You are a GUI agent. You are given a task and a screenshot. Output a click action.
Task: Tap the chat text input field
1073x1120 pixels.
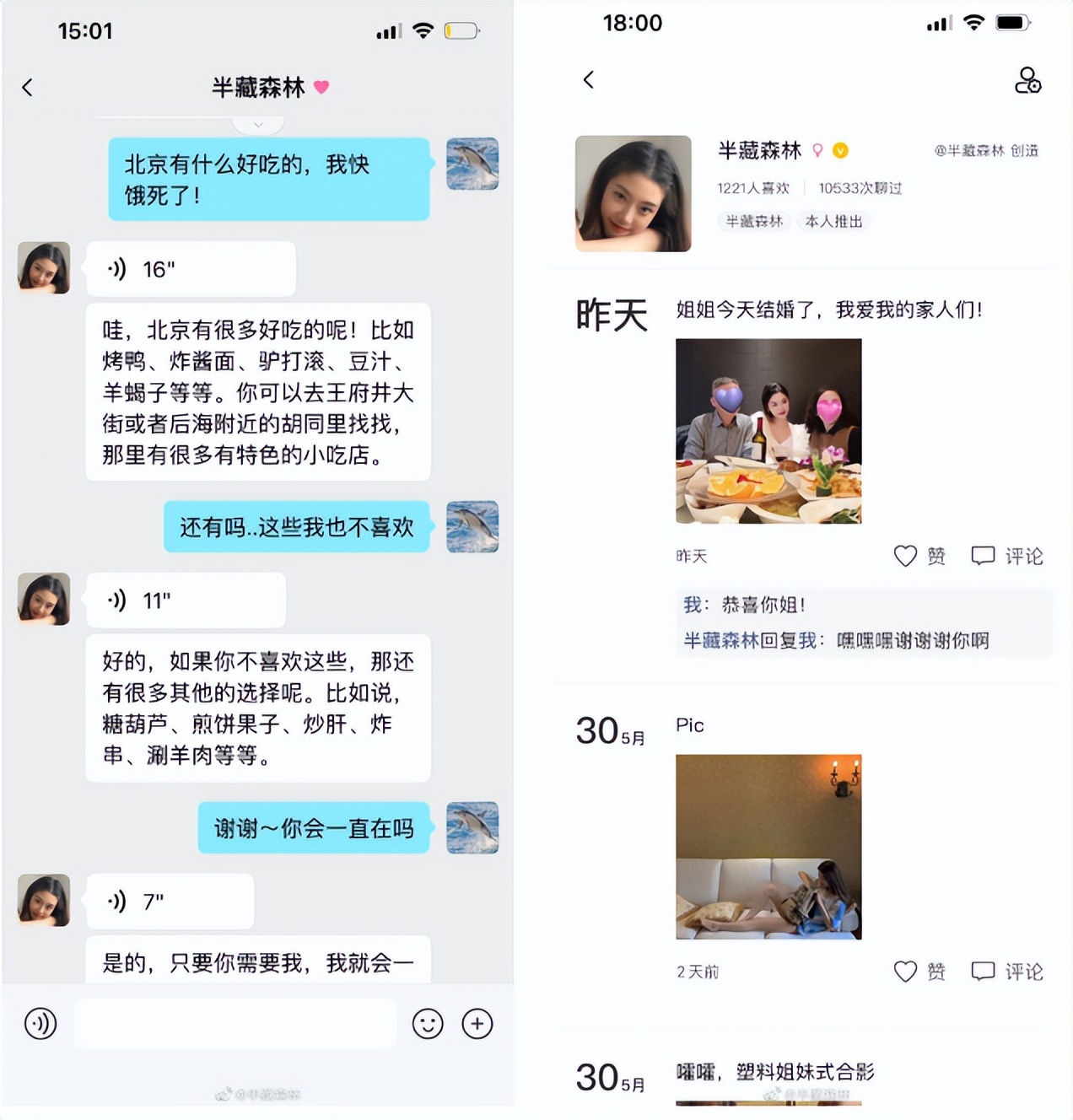click(234, 1023)
